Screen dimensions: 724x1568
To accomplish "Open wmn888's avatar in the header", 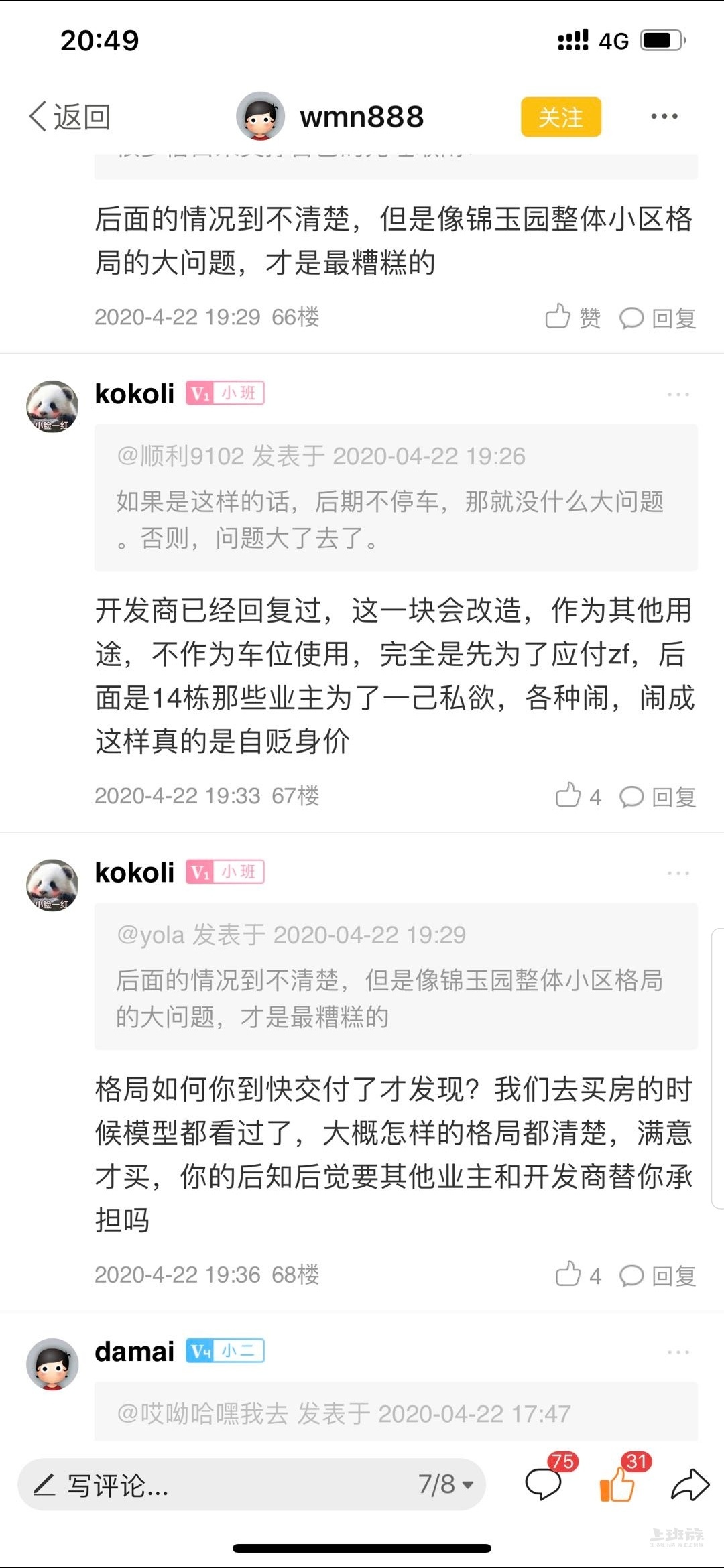I will tap(260, 117).
